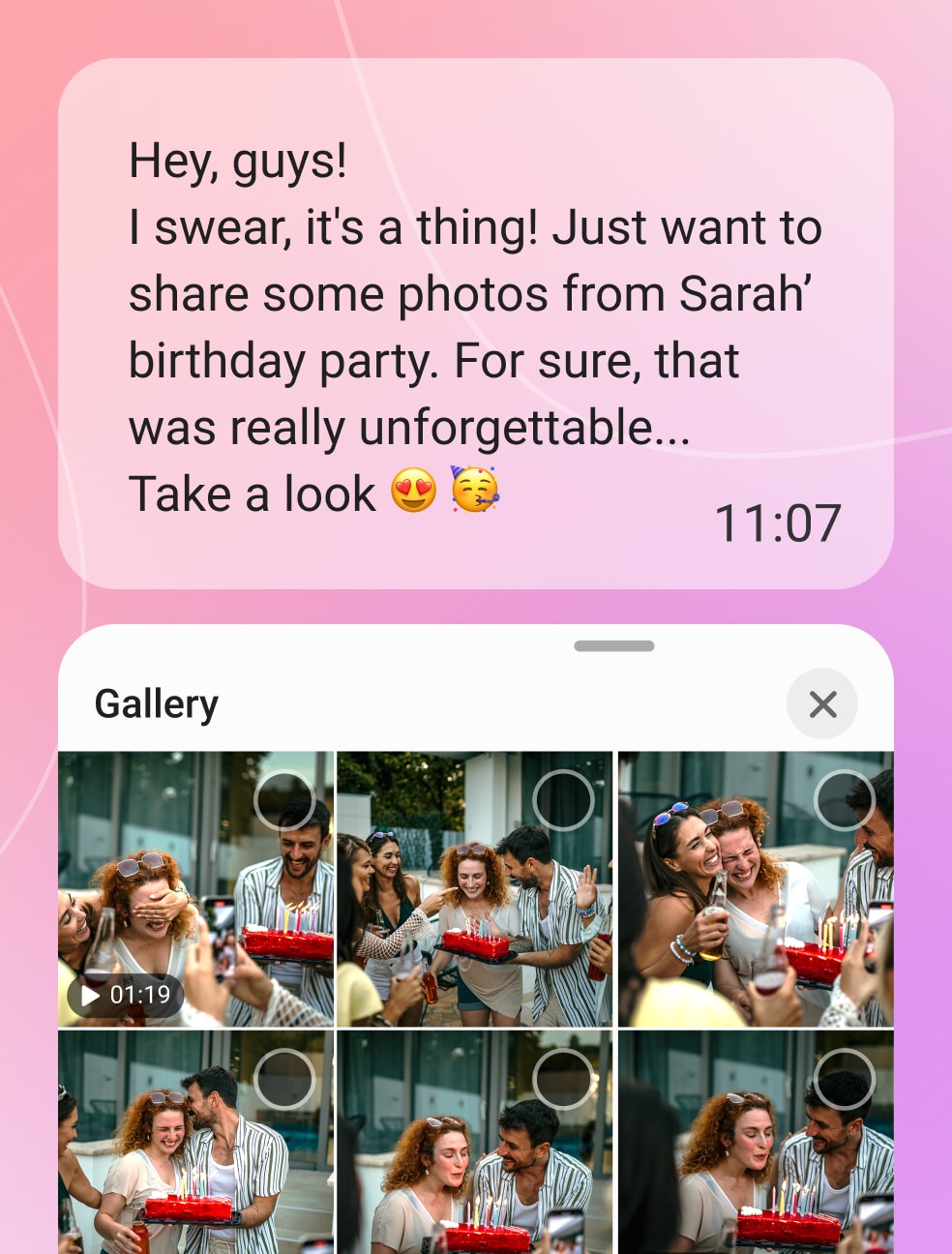Select the 01:19 video using its circle
The width and height of the screenshot is (952, 1254).
[x=284, y=800]
